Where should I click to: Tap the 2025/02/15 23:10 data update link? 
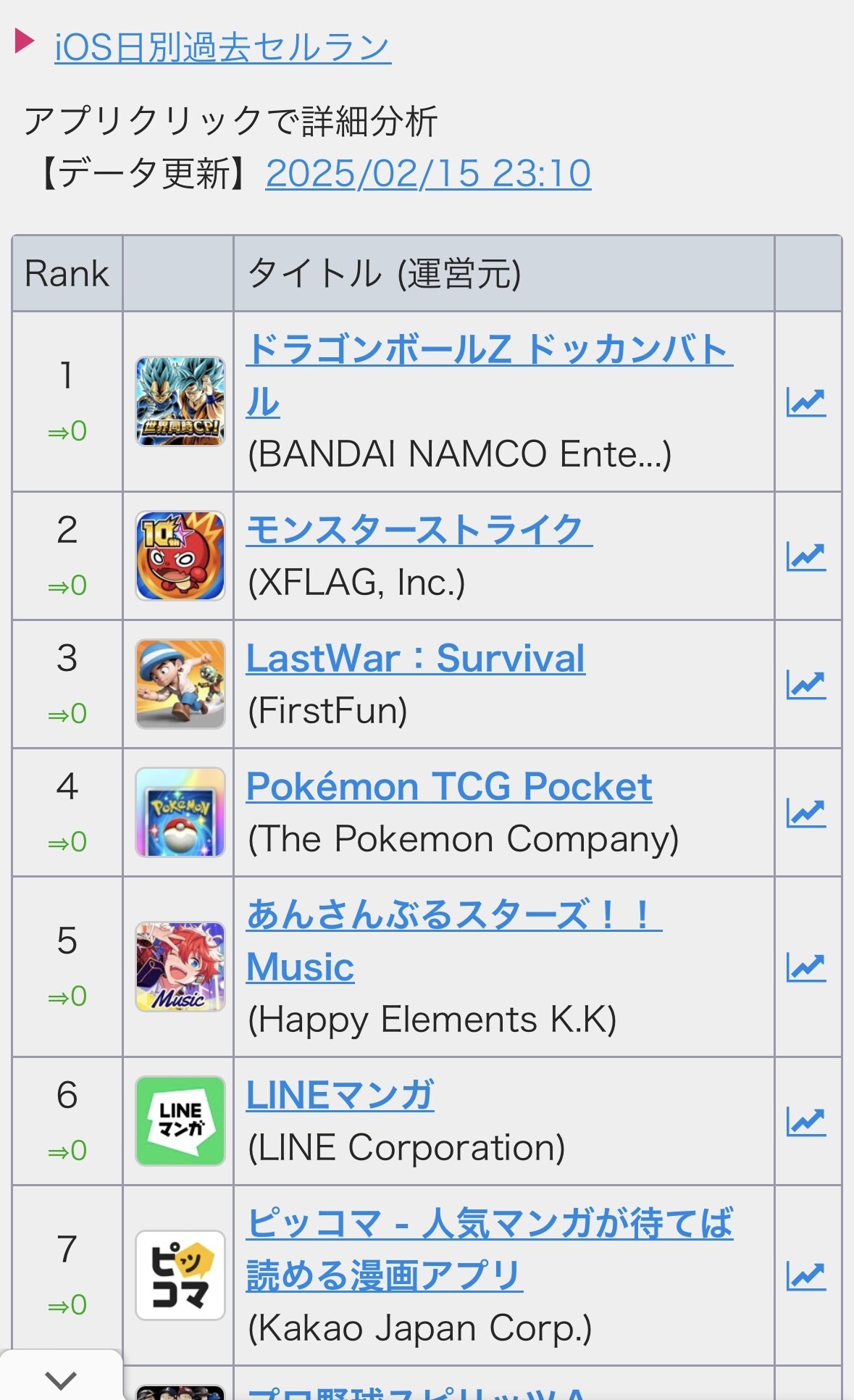[428, 173]
